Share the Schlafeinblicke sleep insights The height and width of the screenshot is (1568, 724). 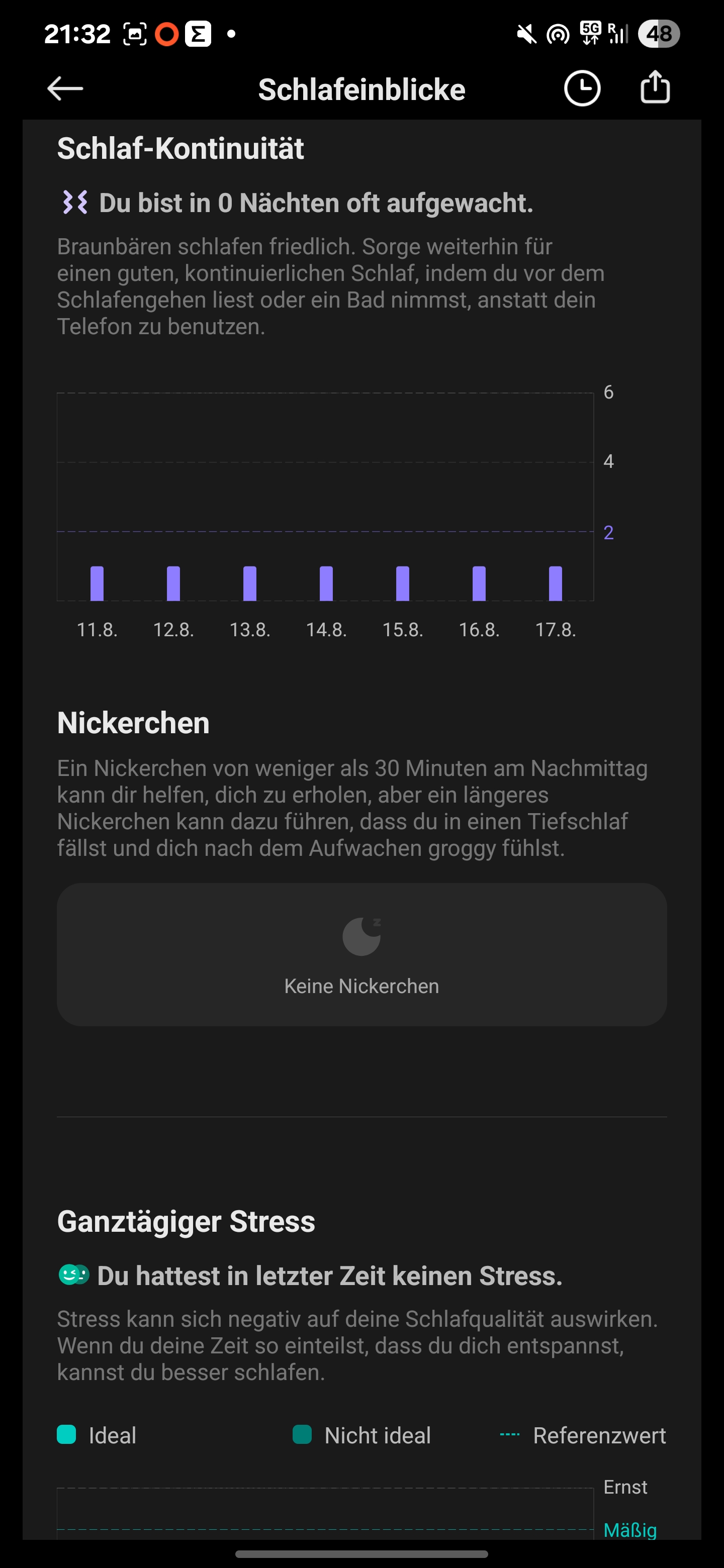(655, 87)
